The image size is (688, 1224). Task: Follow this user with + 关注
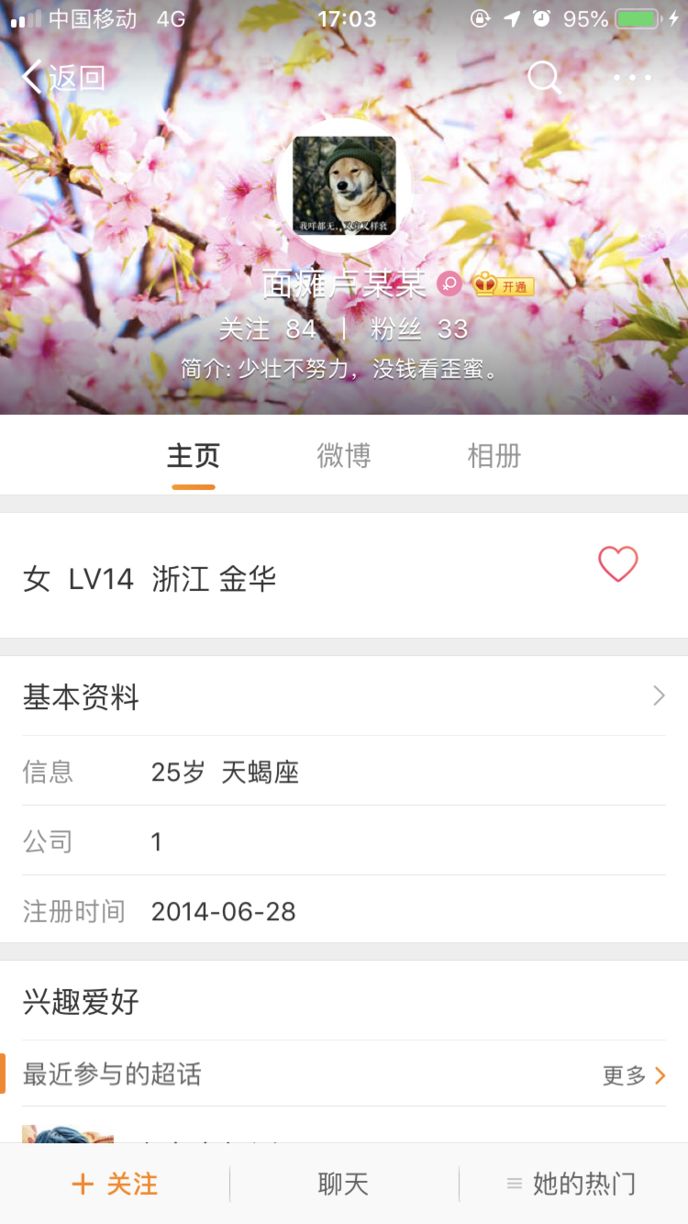tap(115, 1184)
